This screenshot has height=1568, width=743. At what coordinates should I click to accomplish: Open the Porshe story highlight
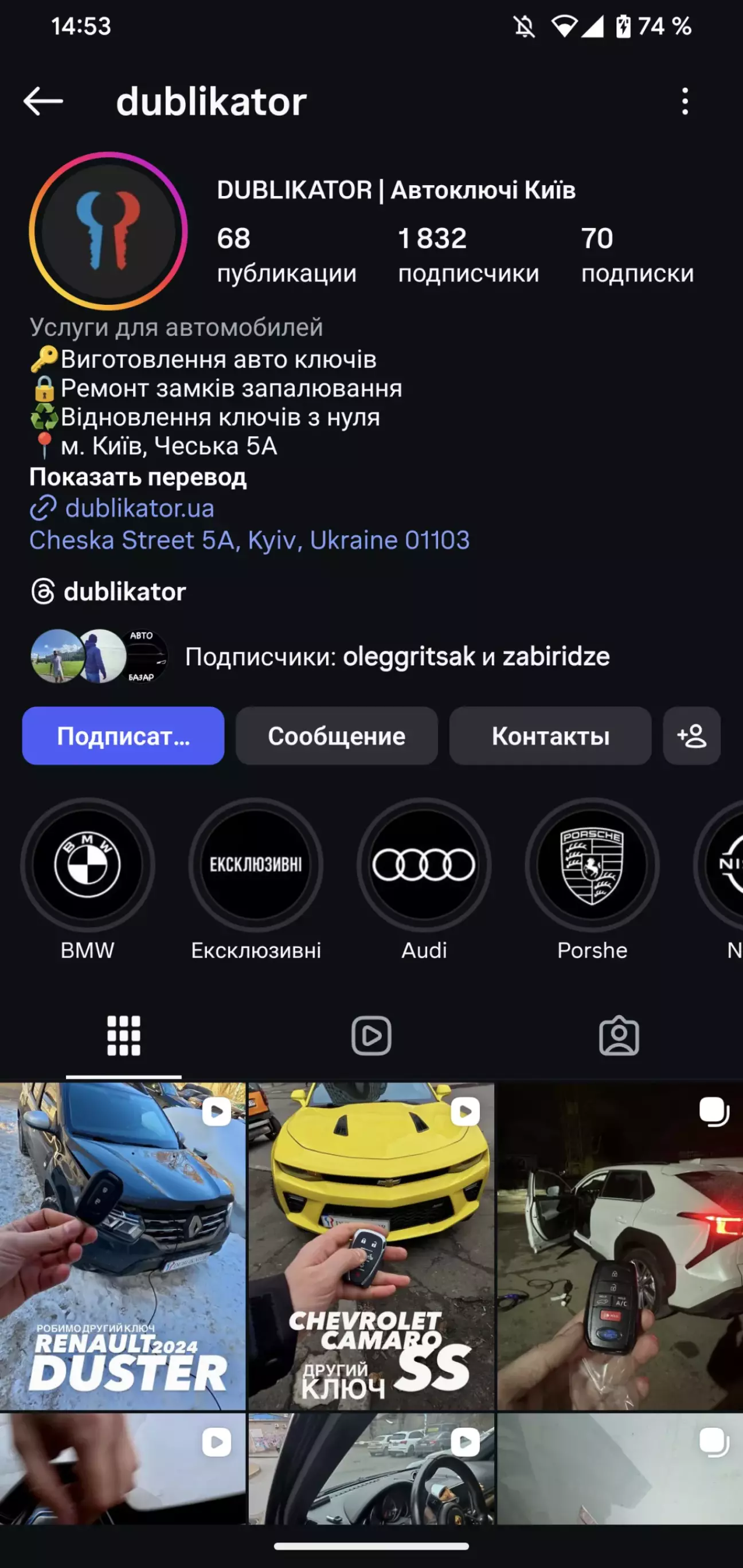[592, 865]
